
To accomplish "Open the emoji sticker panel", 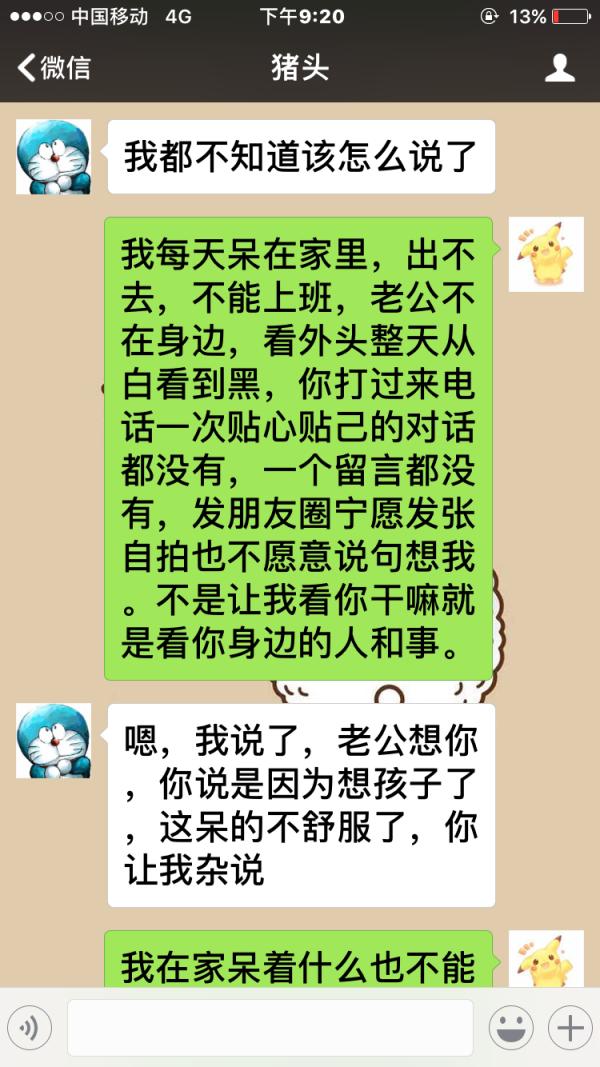I will (510, 1027).
